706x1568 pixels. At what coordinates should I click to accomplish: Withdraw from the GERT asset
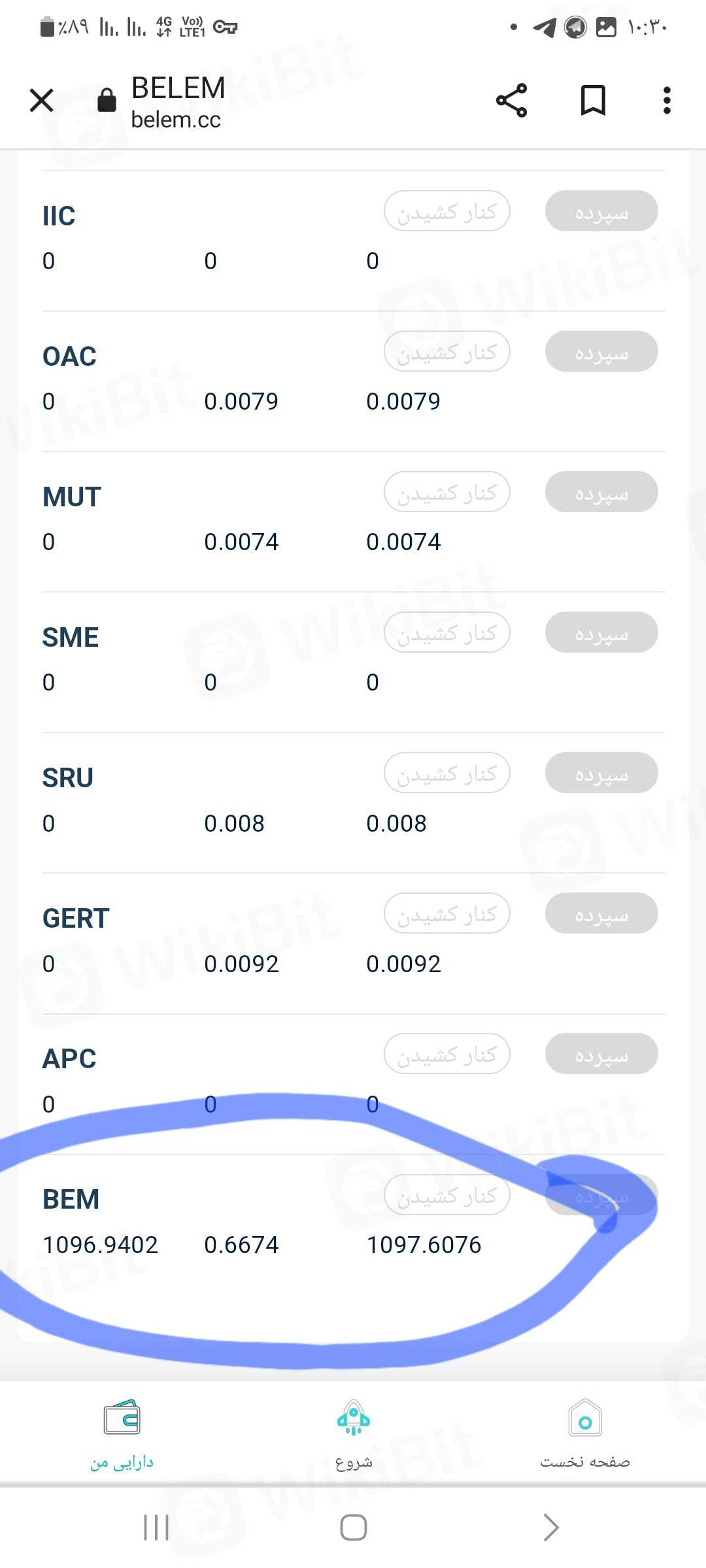click(x=447, y=913)
